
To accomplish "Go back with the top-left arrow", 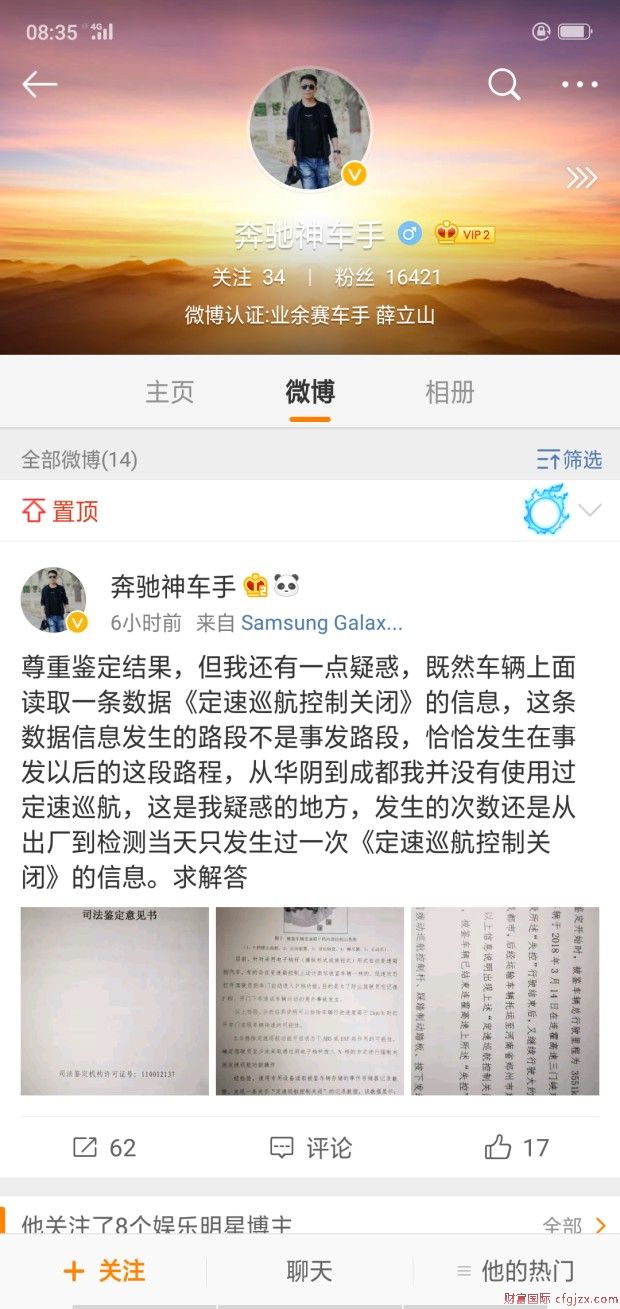I will point(40,85).
